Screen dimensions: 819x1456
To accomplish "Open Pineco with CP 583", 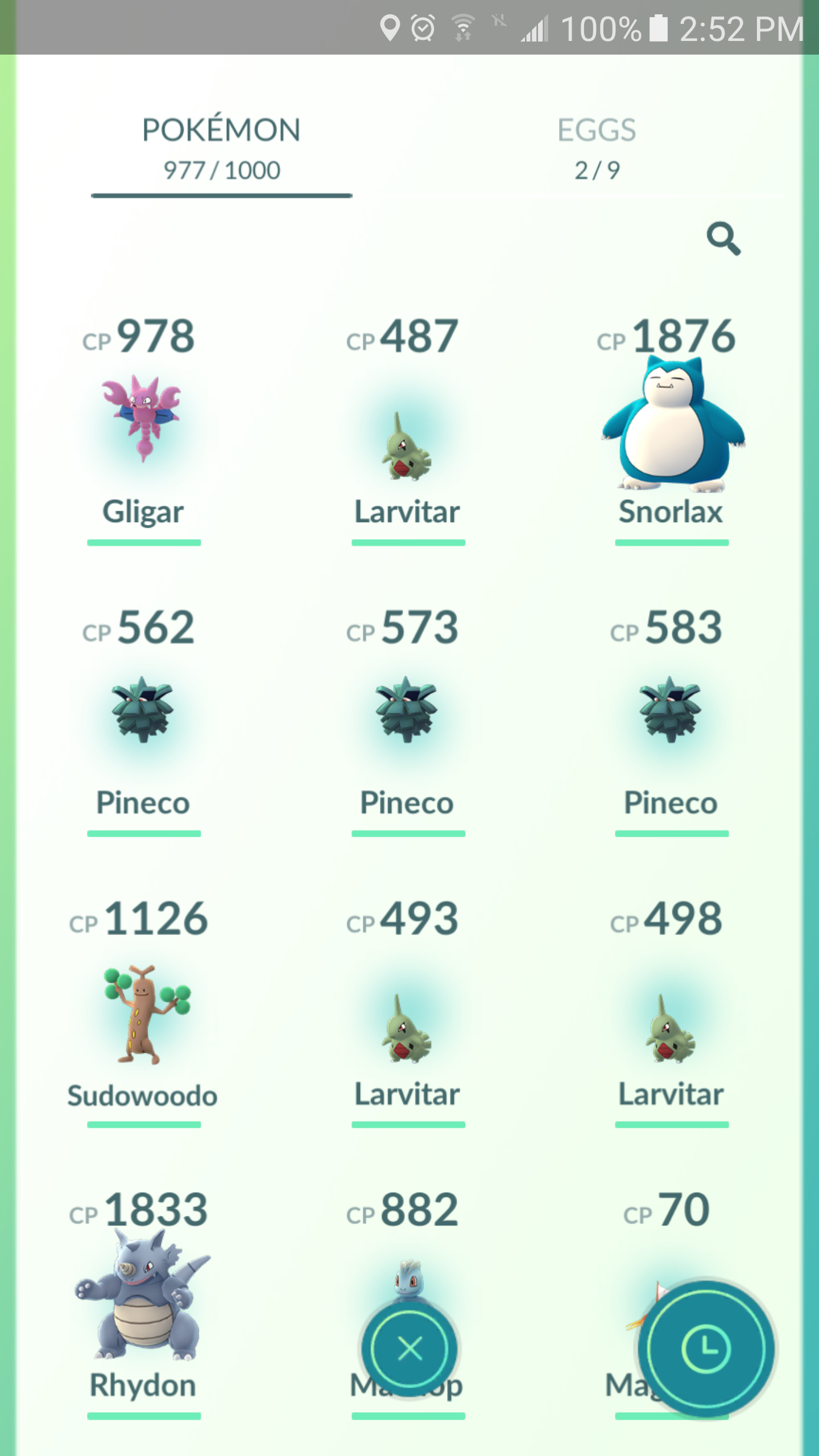I will [x=672, y=721].
